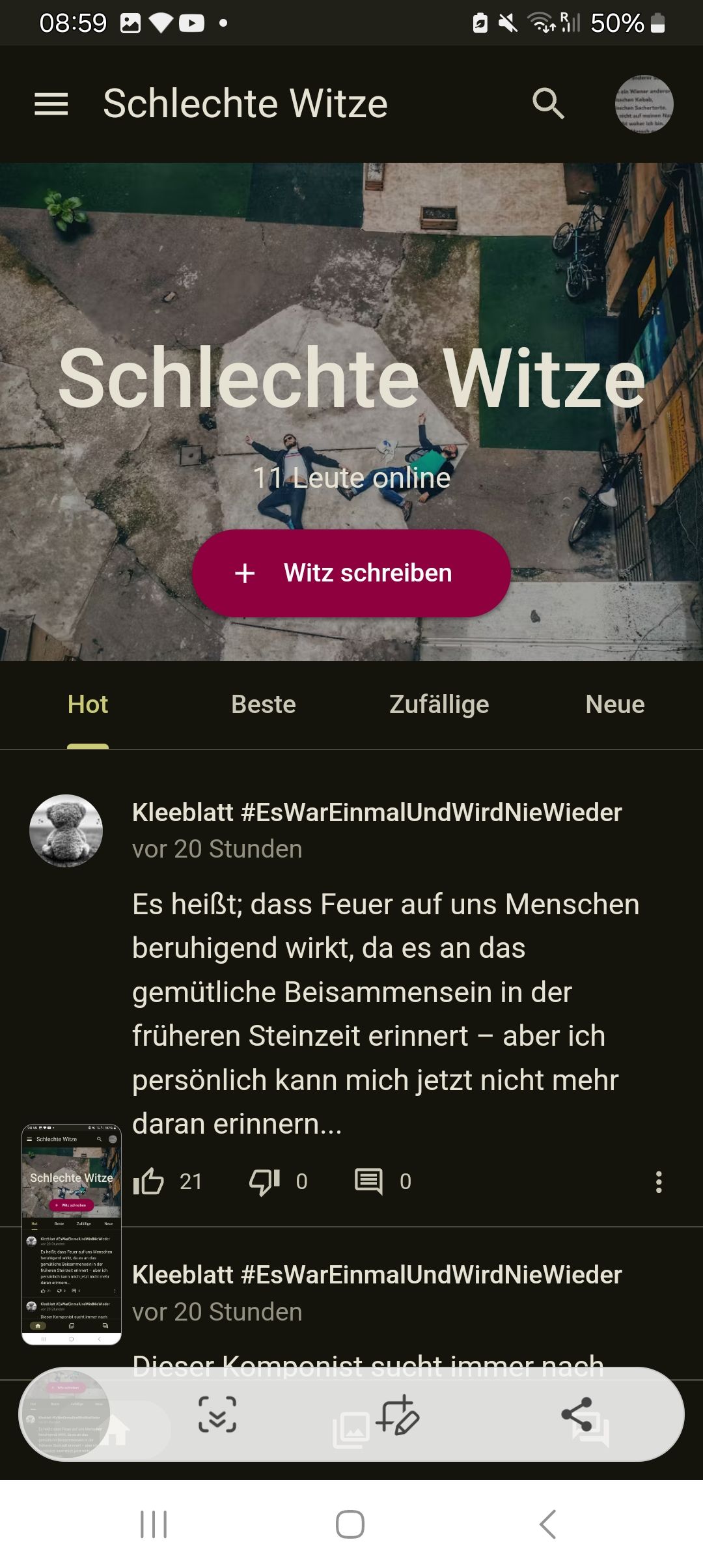The image size is (703, 1568).
Task: Open the profile avatar in app bar
Action: point(644,104)
